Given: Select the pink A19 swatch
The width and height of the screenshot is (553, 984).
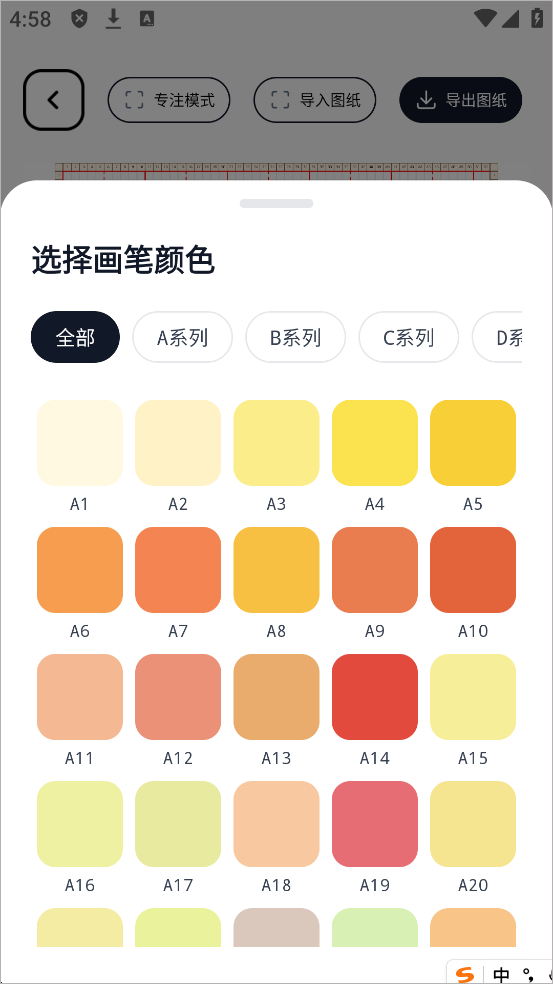Looking at the screenshot, I should point(375,824).
